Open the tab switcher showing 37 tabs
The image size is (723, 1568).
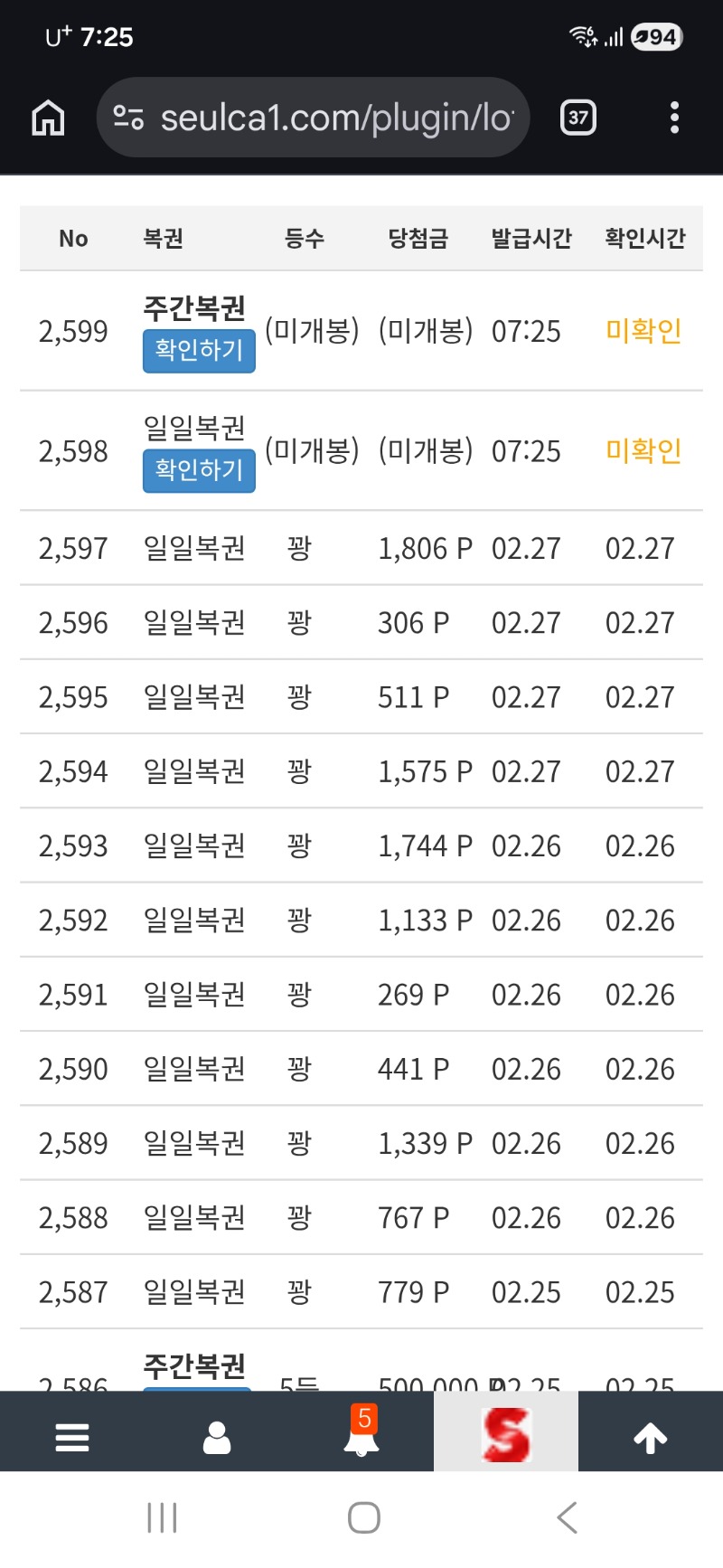click(578, 118)
